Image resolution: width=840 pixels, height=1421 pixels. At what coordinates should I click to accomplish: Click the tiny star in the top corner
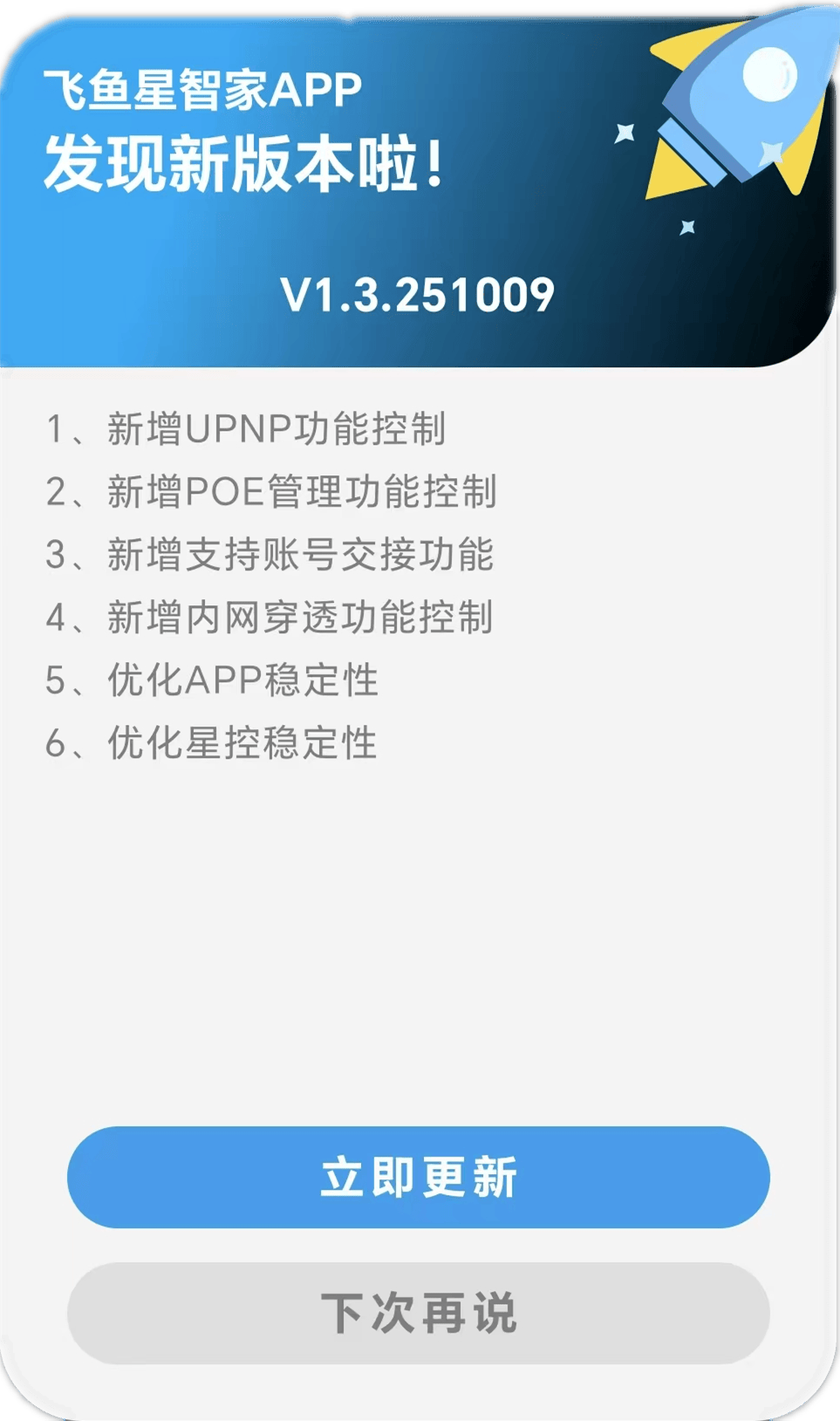tap(771, 153)
